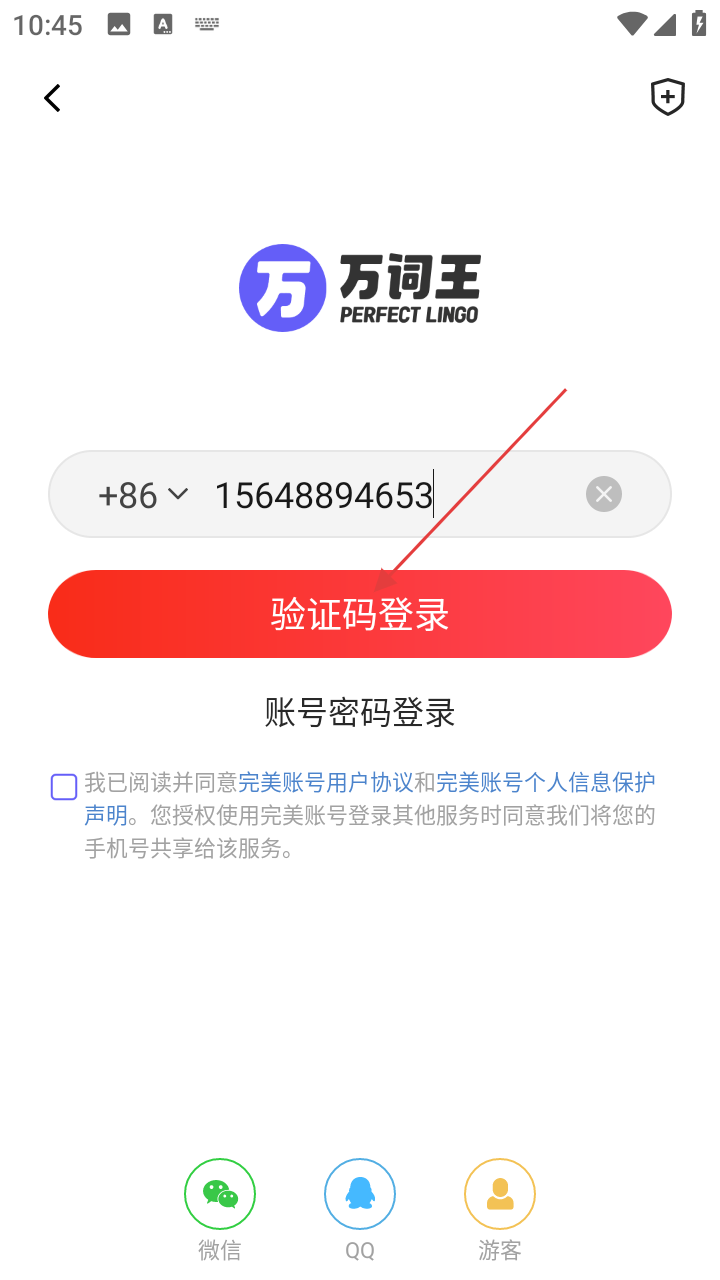Open the 完美账号用户协议 link
Image resolution: width=720 pixels, height=1280 pixels.
325,783
